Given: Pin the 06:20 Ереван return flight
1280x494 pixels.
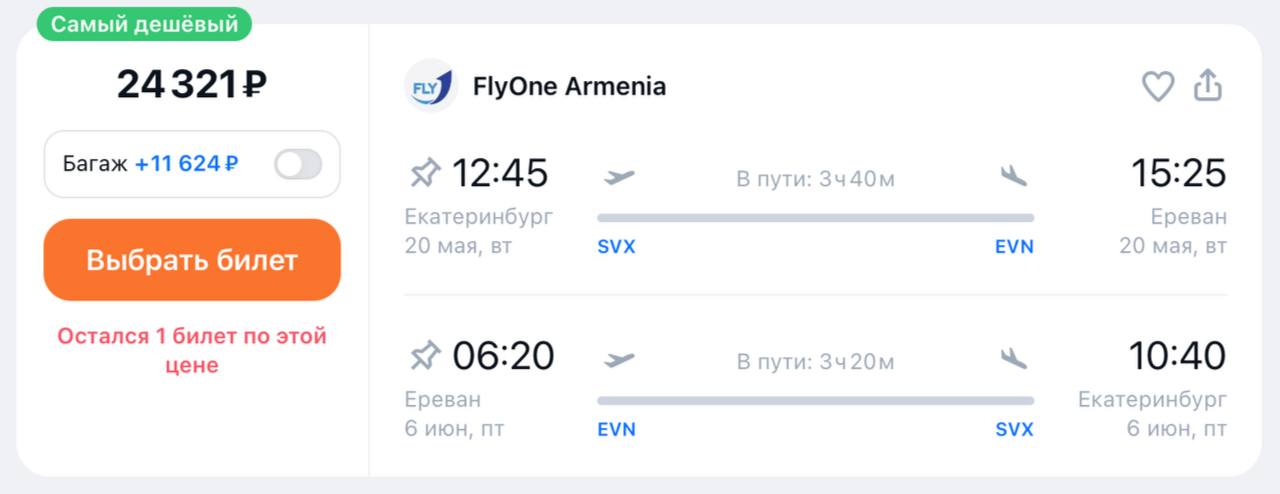Looking at the screenshot, I should [425, 355].
